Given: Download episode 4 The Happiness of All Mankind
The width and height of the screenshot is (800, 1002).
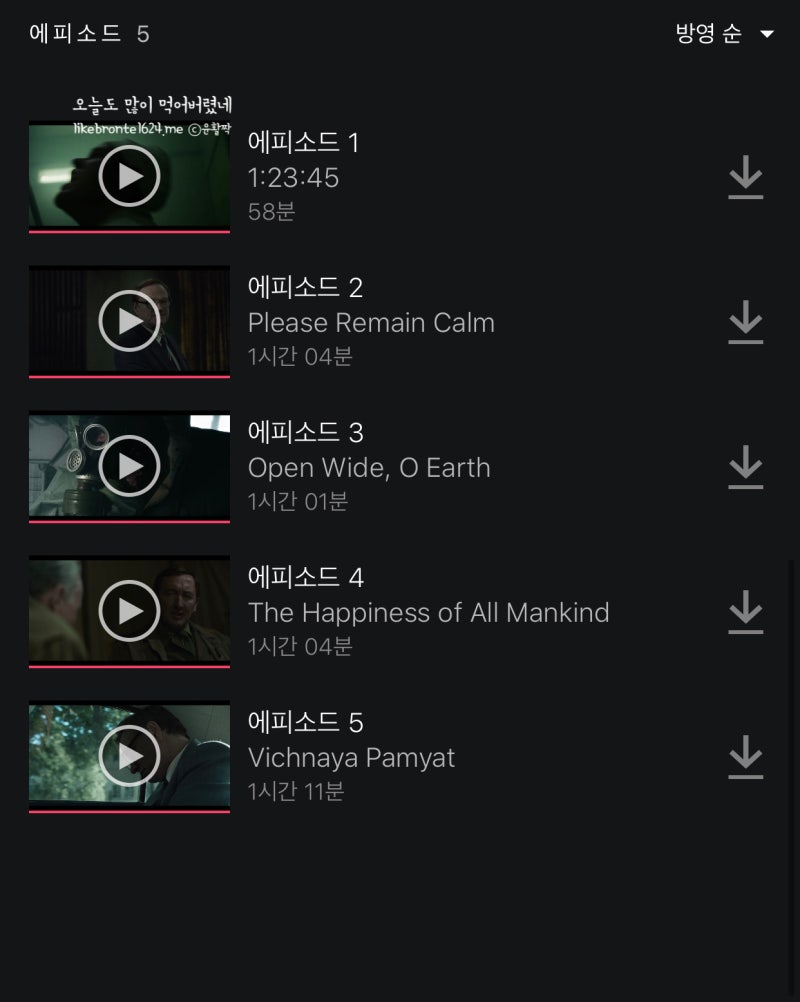Looking at the screenshot, I should (x=745, y=613).
